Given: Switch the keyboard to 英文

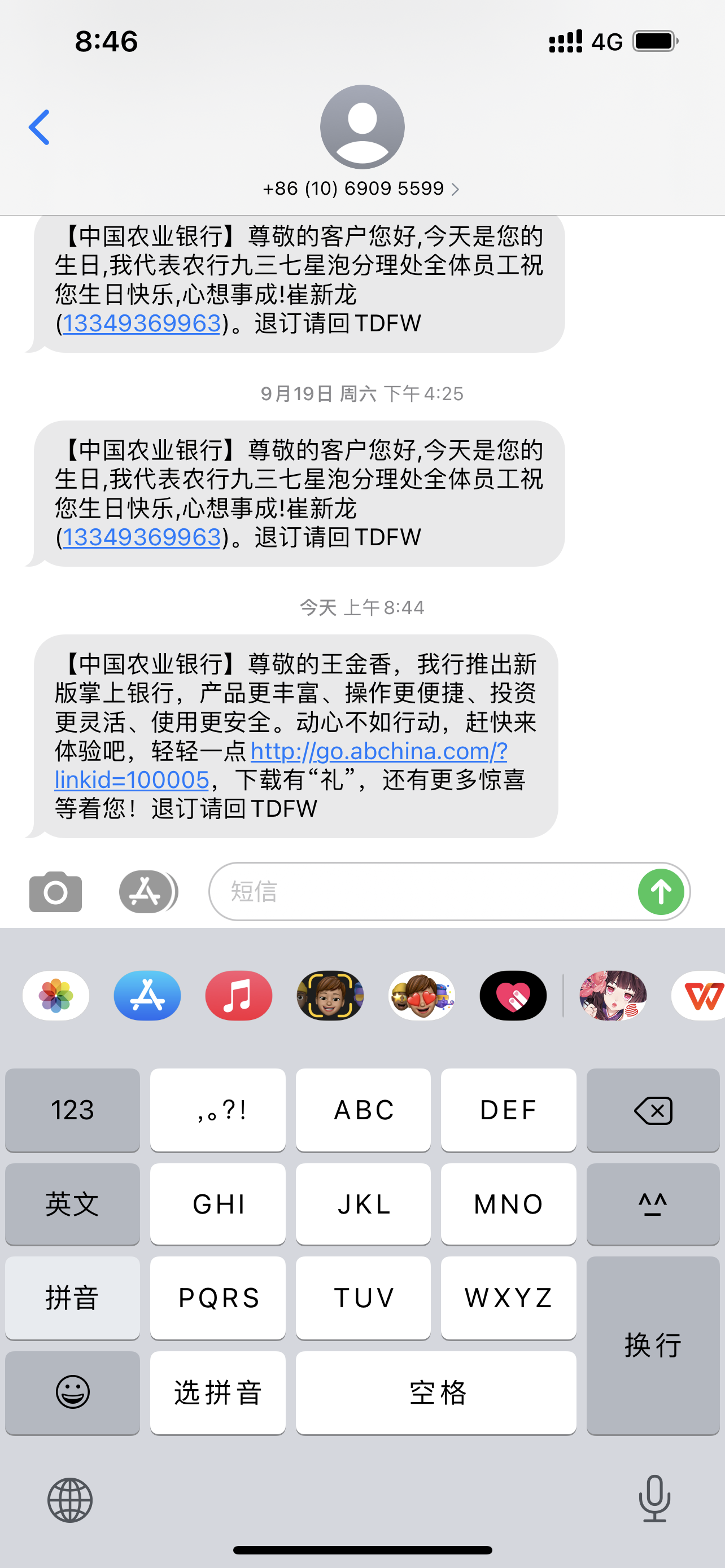Looking at the screenshot, I should [x=72, y=1204].
